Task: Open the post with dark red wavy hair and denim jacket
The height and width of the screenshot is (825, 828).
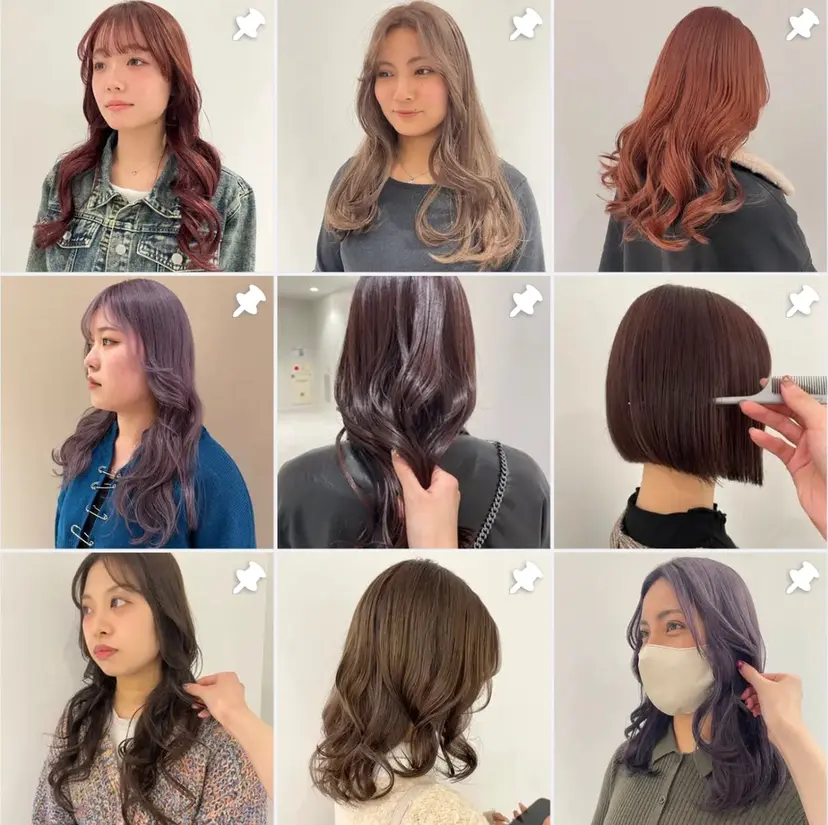Action: click(137, 136)
